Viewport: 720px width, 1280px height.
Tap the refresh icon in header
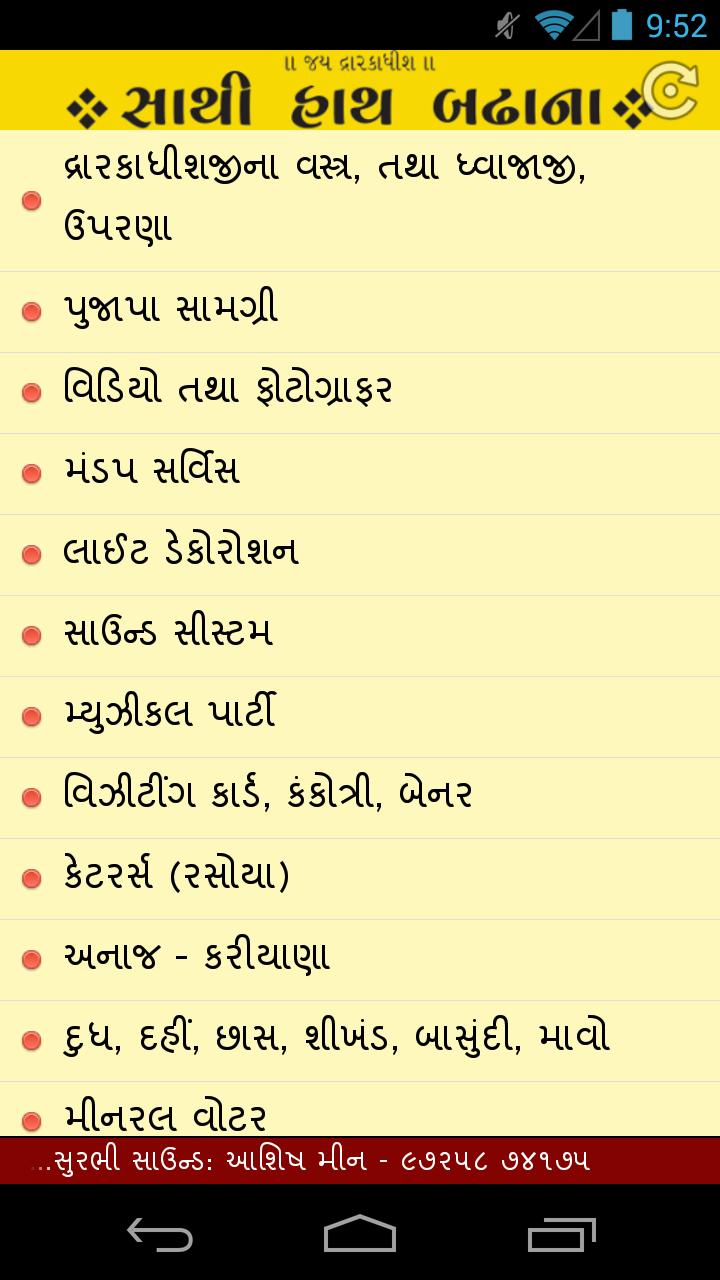[x=671, y=92]
